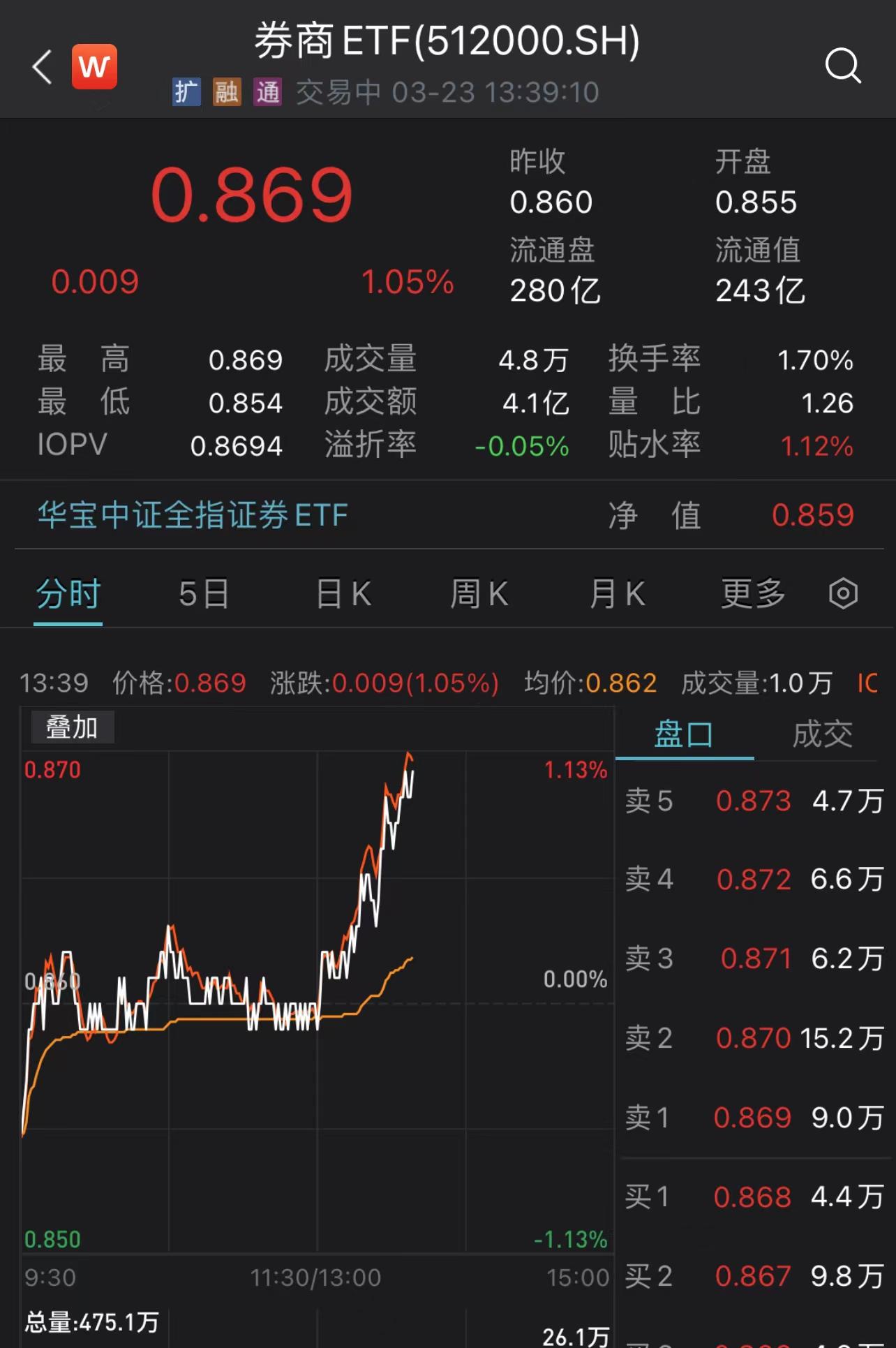The image size is (896, 1348).
Task: Expand the 周K weekly chart option
Action: 479,593
